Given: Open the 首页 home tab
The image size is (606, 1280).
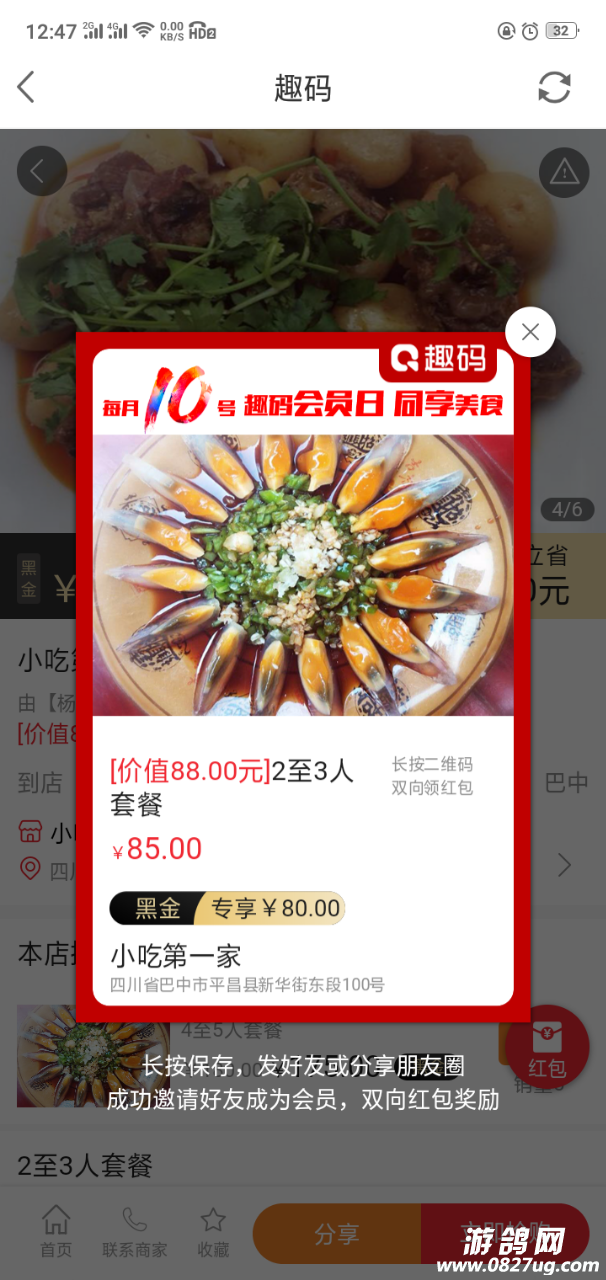Looking at the screenshot, I should (x=56, y=1232).
